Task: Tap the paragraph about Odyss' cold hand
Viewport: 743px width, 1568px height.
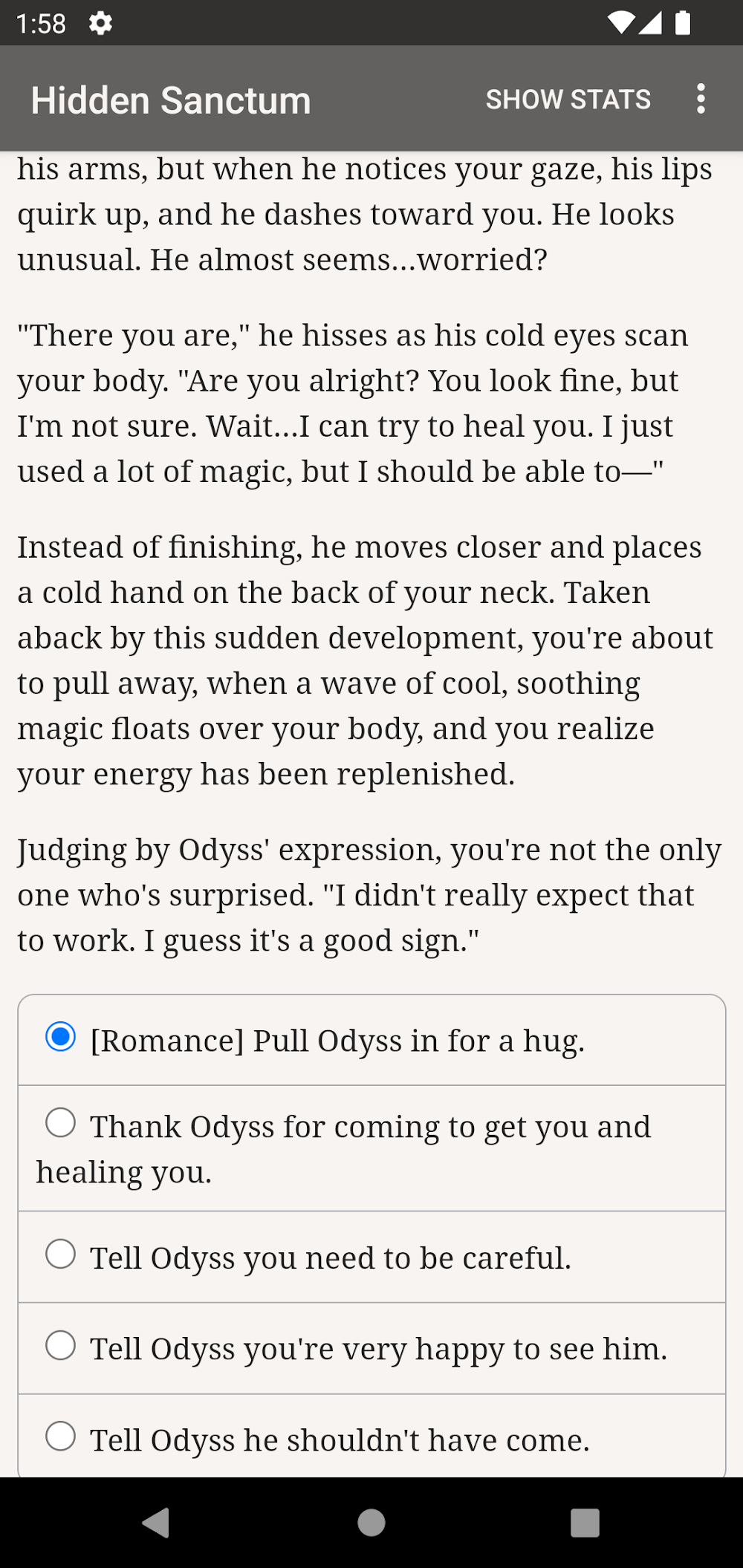Action: pos(364,660)
